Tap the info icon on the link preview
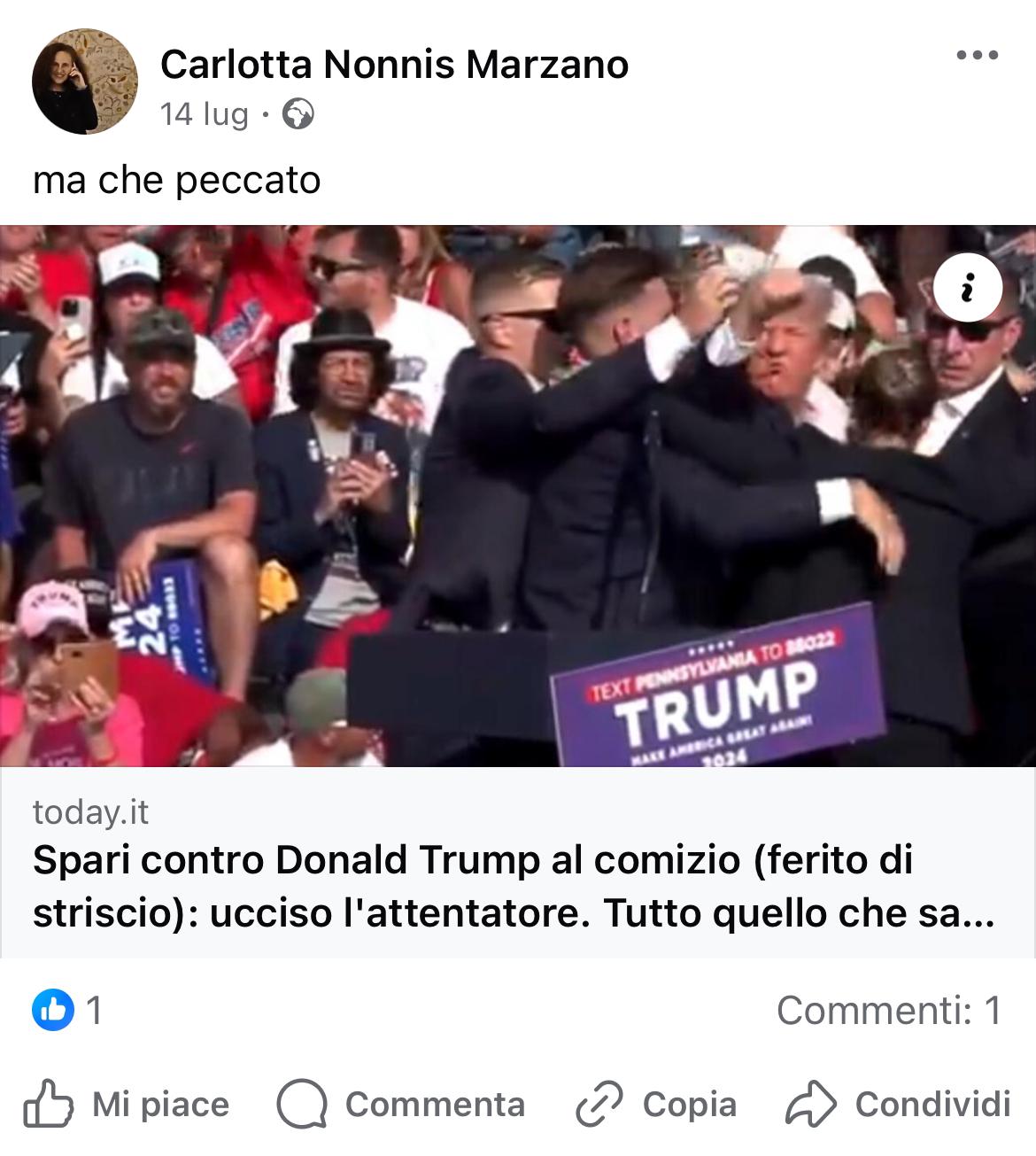Image resolution: width=1036 pixels, height=1156 pixels. click(967, 288)
